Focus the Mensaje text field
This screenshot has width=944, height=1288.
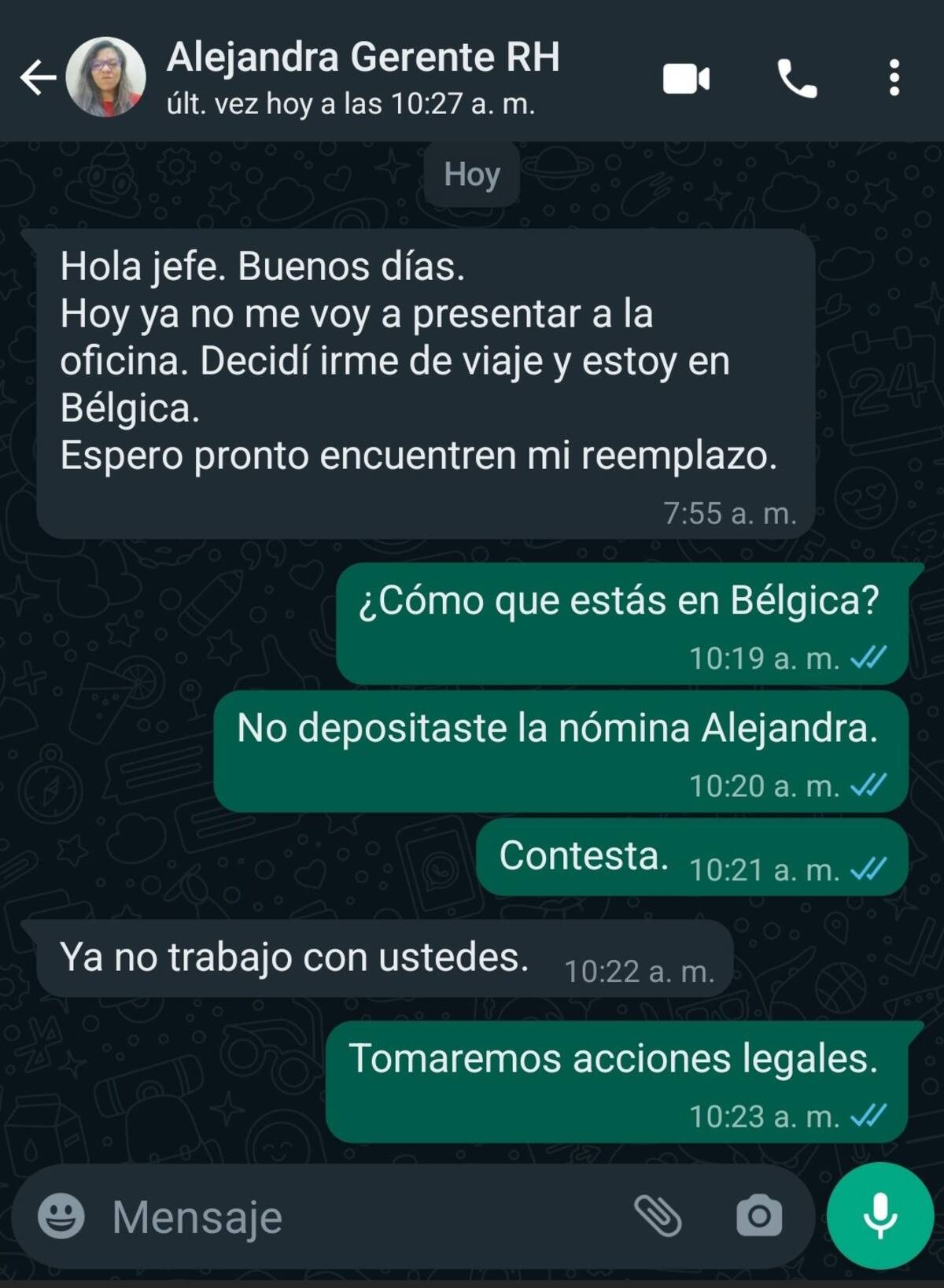tap(354, 1217)
